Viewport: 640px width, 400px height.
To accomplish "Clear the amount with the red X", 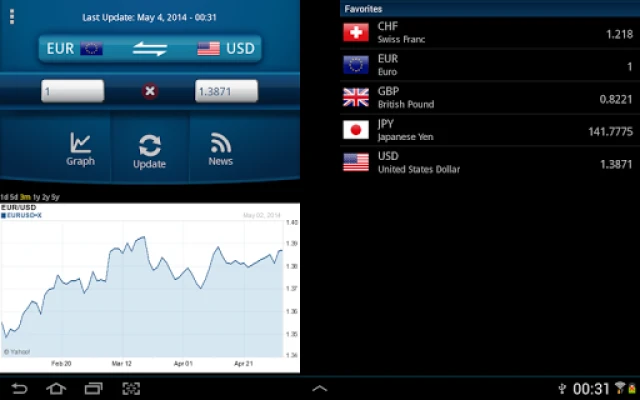I will click(x=150, y=91).
